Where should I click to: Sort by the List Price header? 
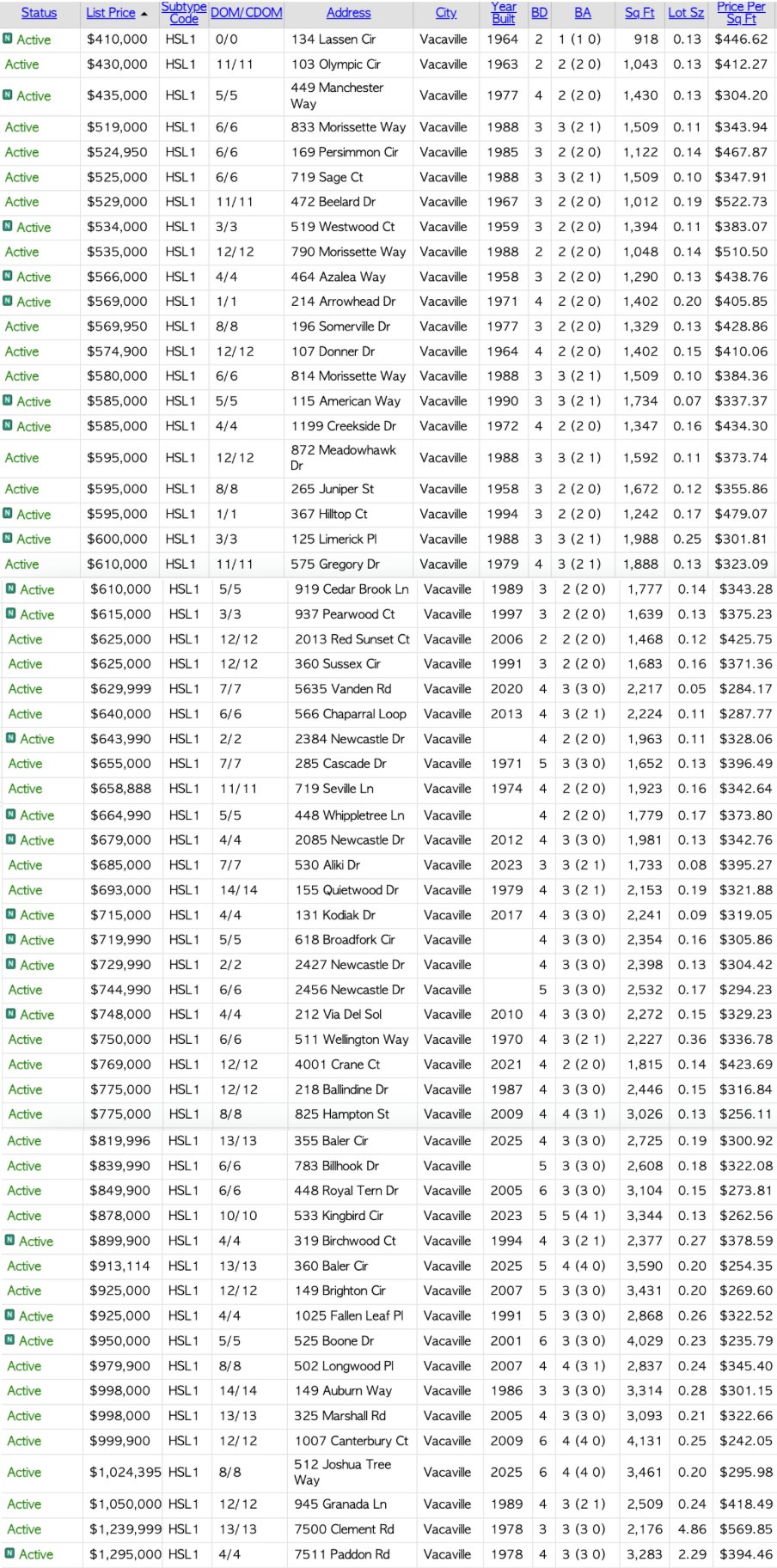[111, 13]
